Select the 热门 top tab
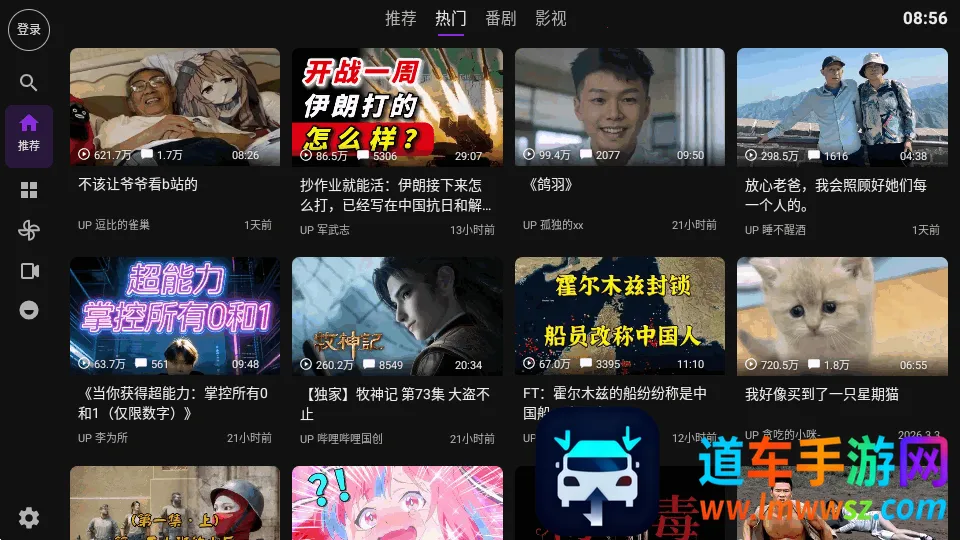 tap(451, 18)
